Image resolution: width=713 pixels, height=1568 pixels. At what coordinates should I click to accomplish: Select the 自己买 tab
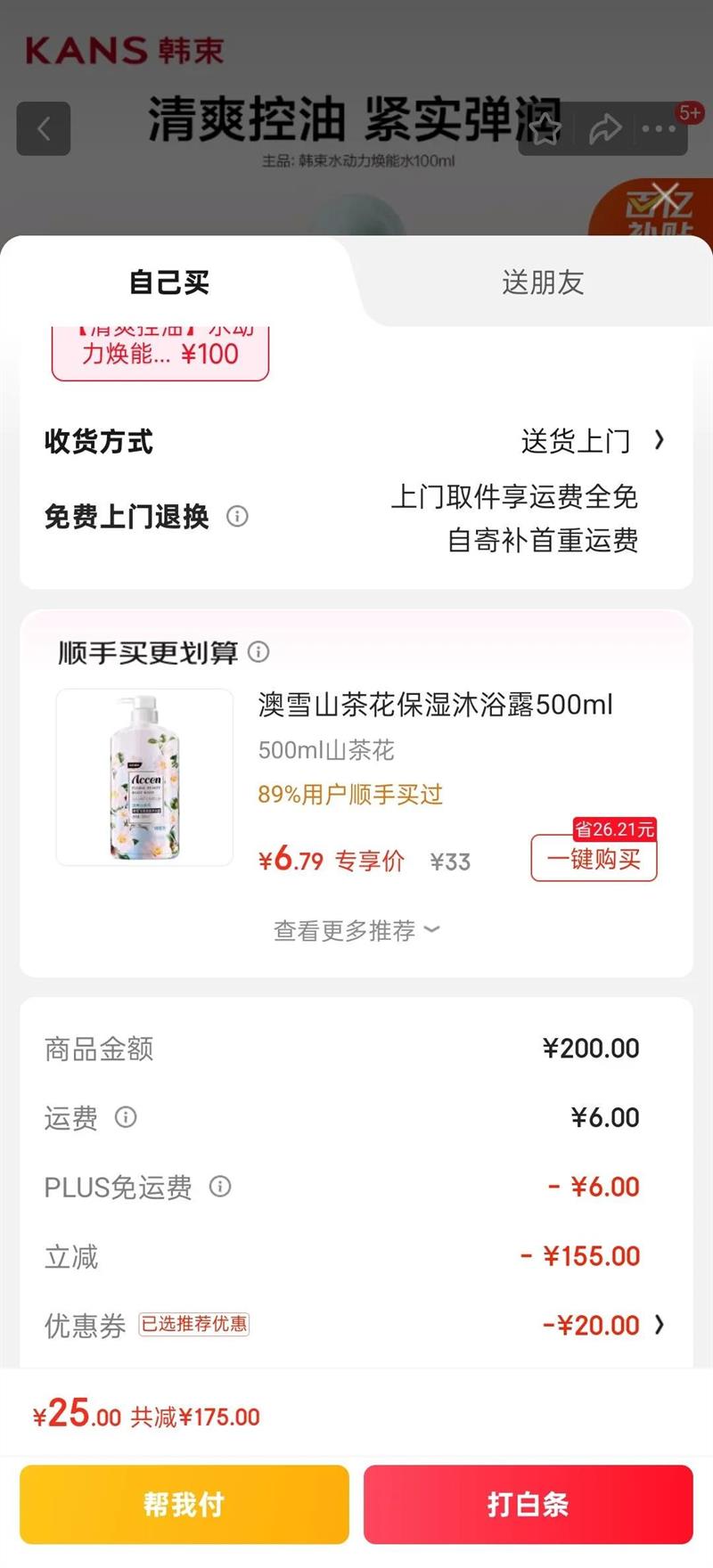[x=169, y=283]
